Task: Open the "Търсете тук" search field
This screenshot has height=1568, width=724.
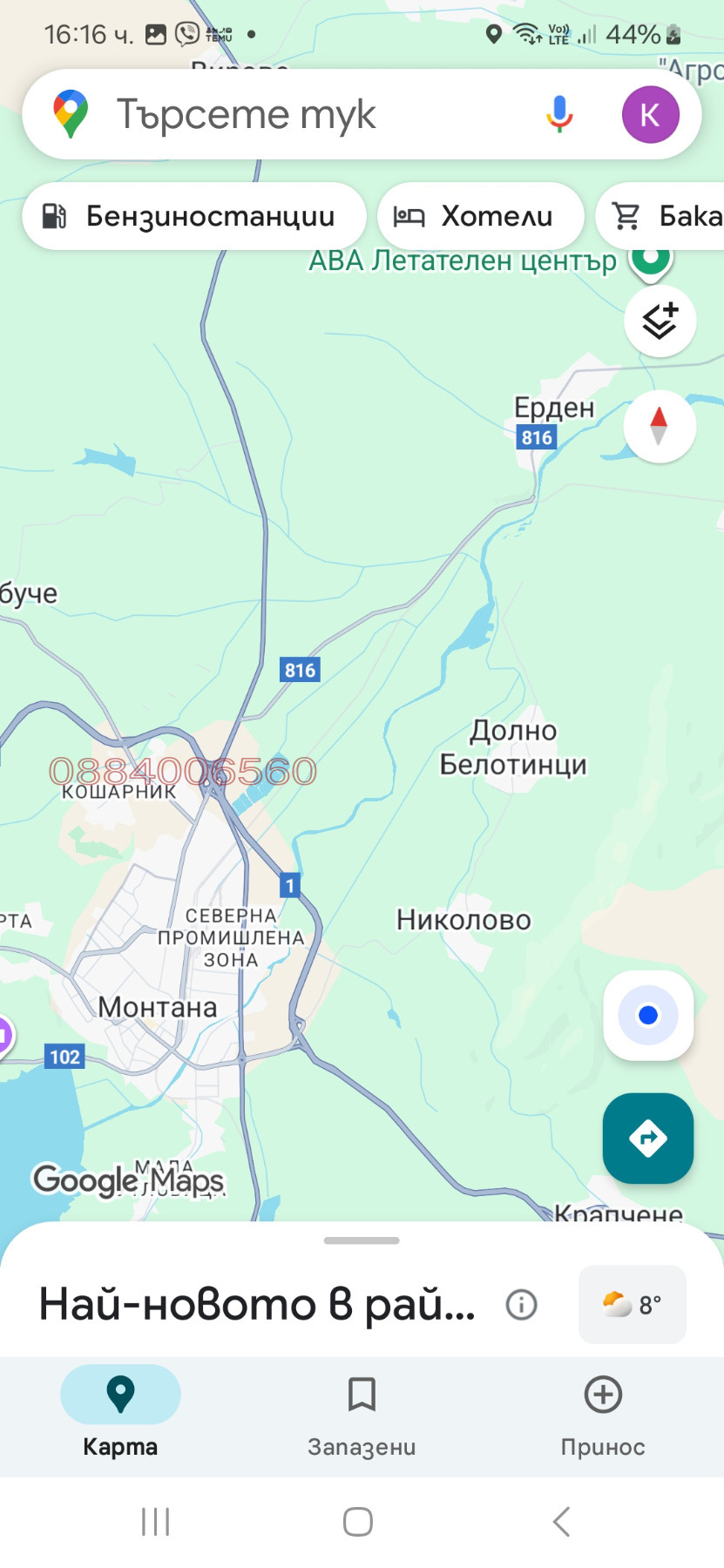Action: pyautogui.click(x=288, y=115)
